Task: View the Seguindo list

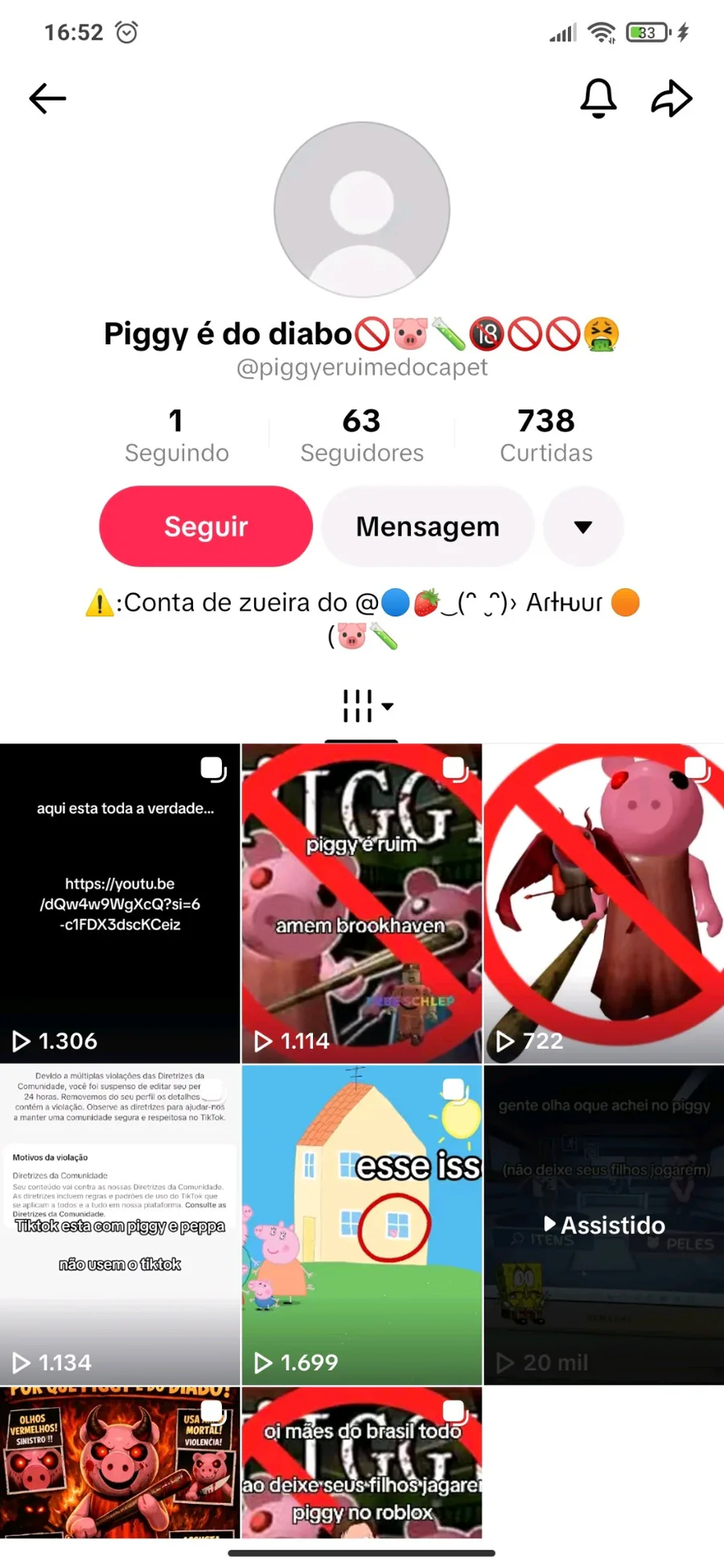Action: pos(176,435)
